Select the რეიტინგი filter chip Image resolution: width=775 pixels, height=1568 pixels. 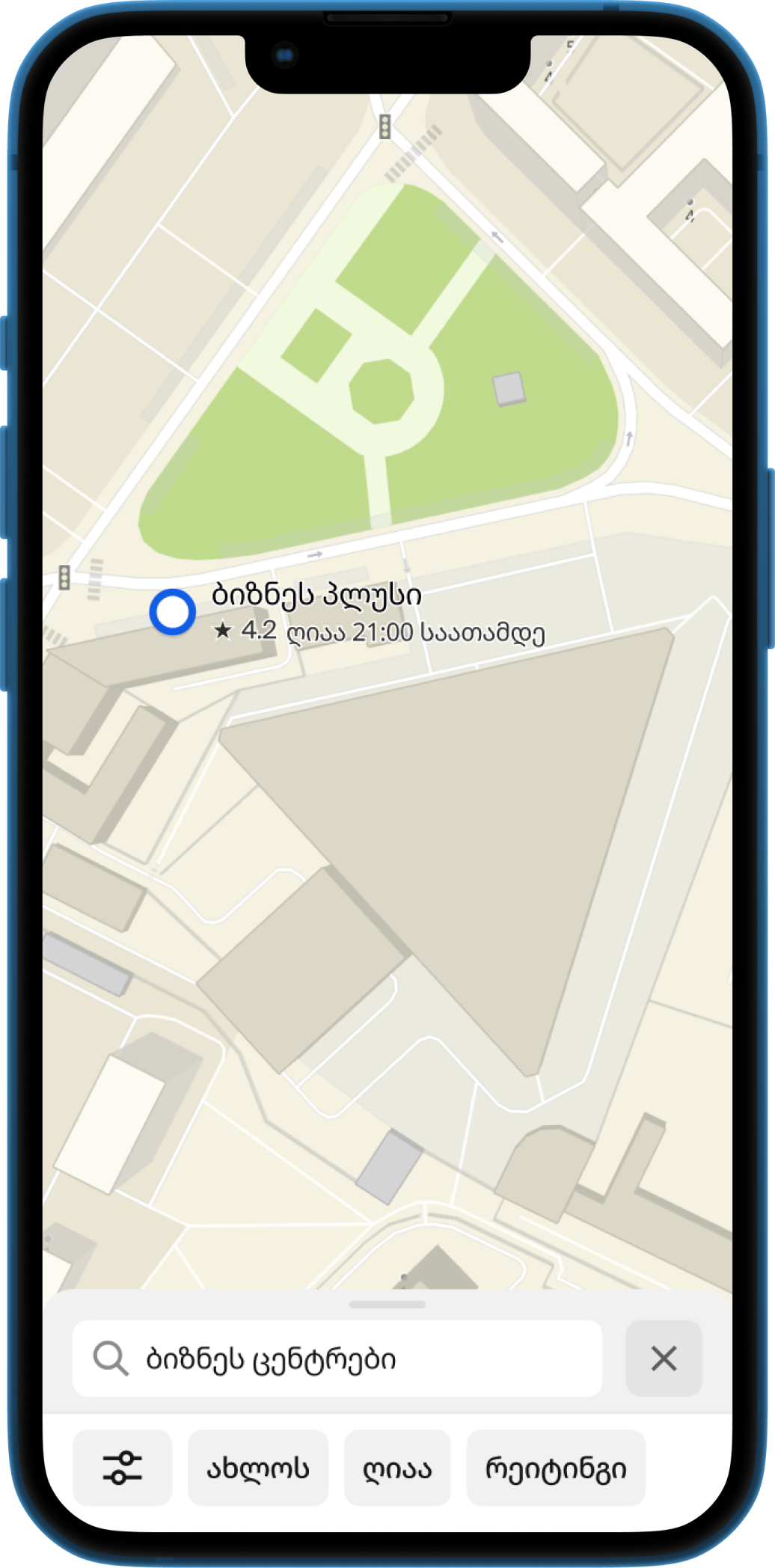(x=556, y=1468)
